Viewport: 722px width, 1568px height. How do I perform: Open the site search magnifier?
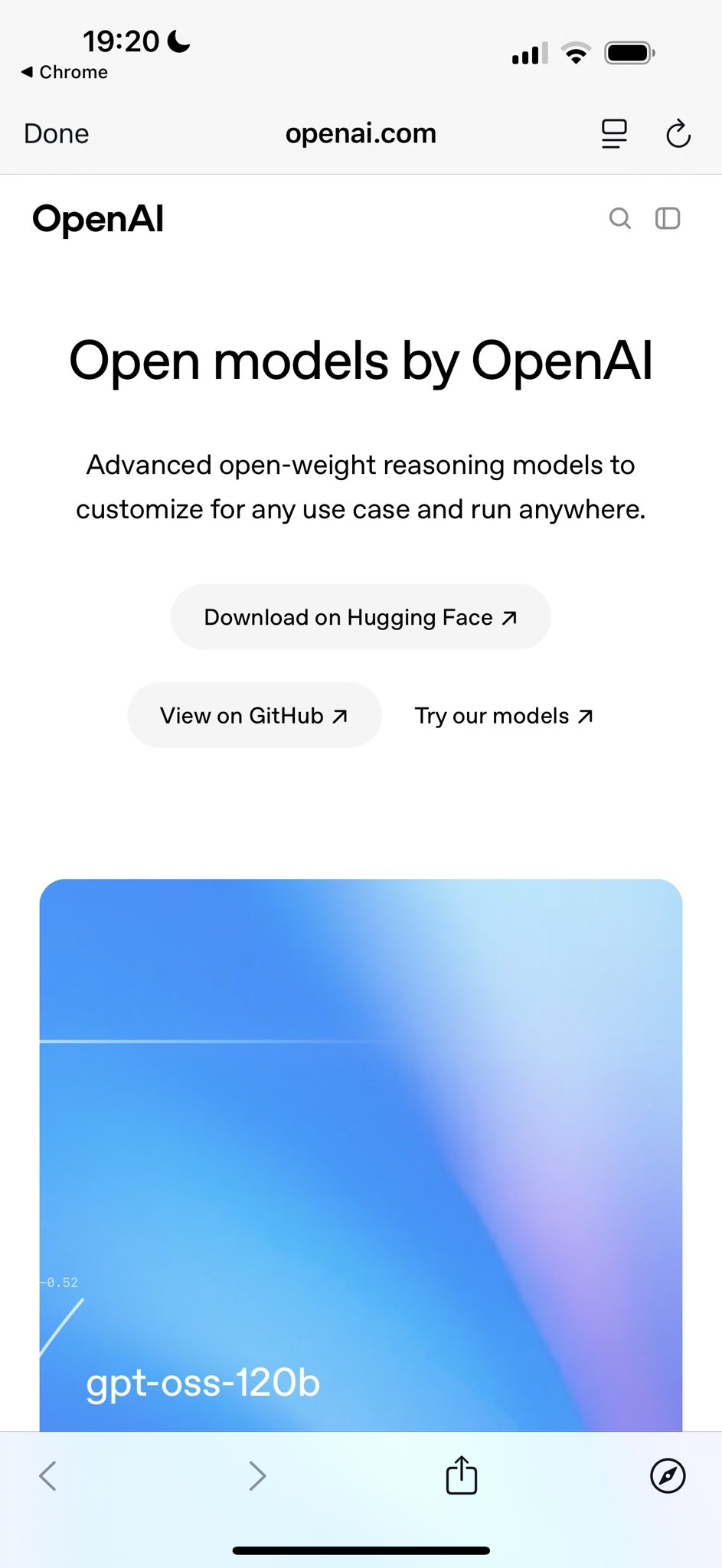pos(619,219)
